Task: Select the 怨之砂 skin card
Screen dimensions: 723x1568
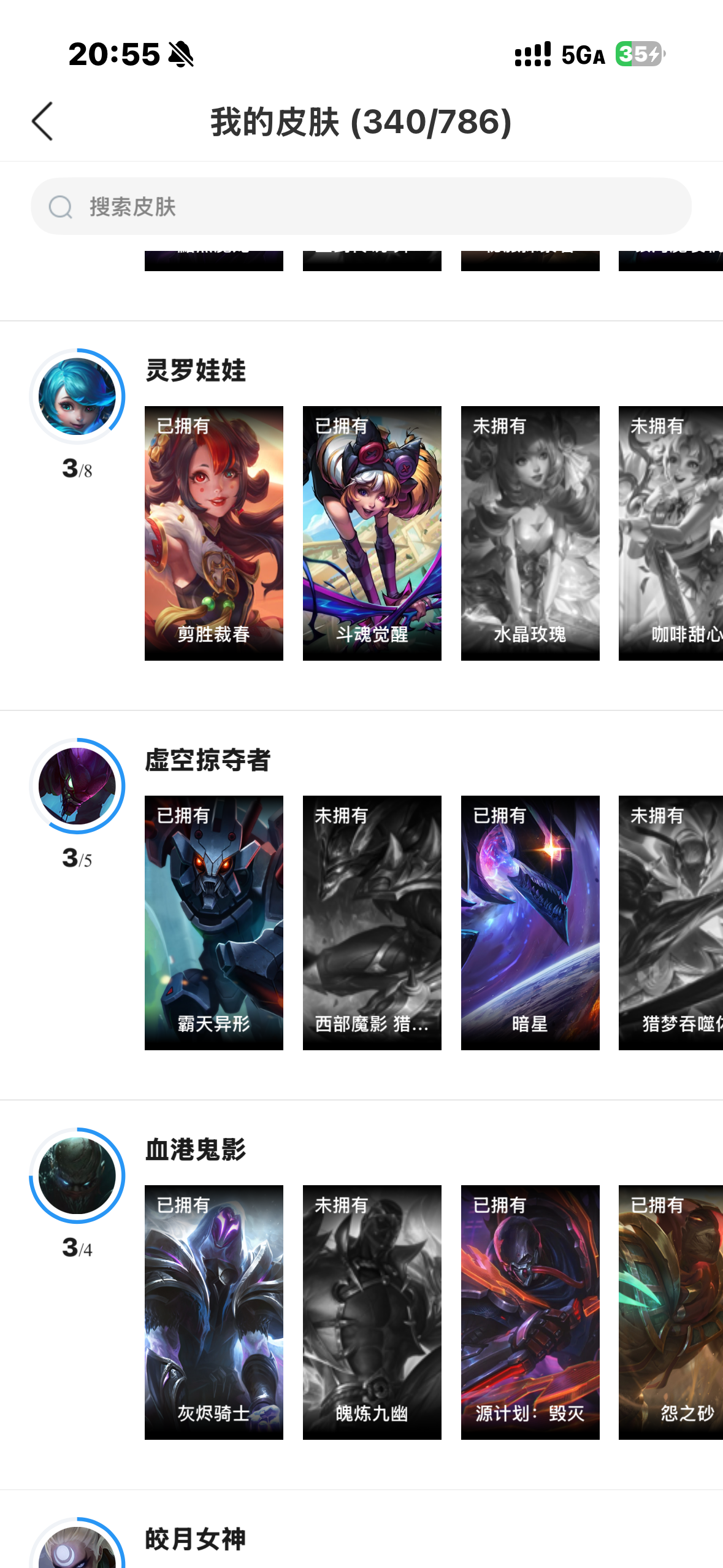Action: [671, 1312]
